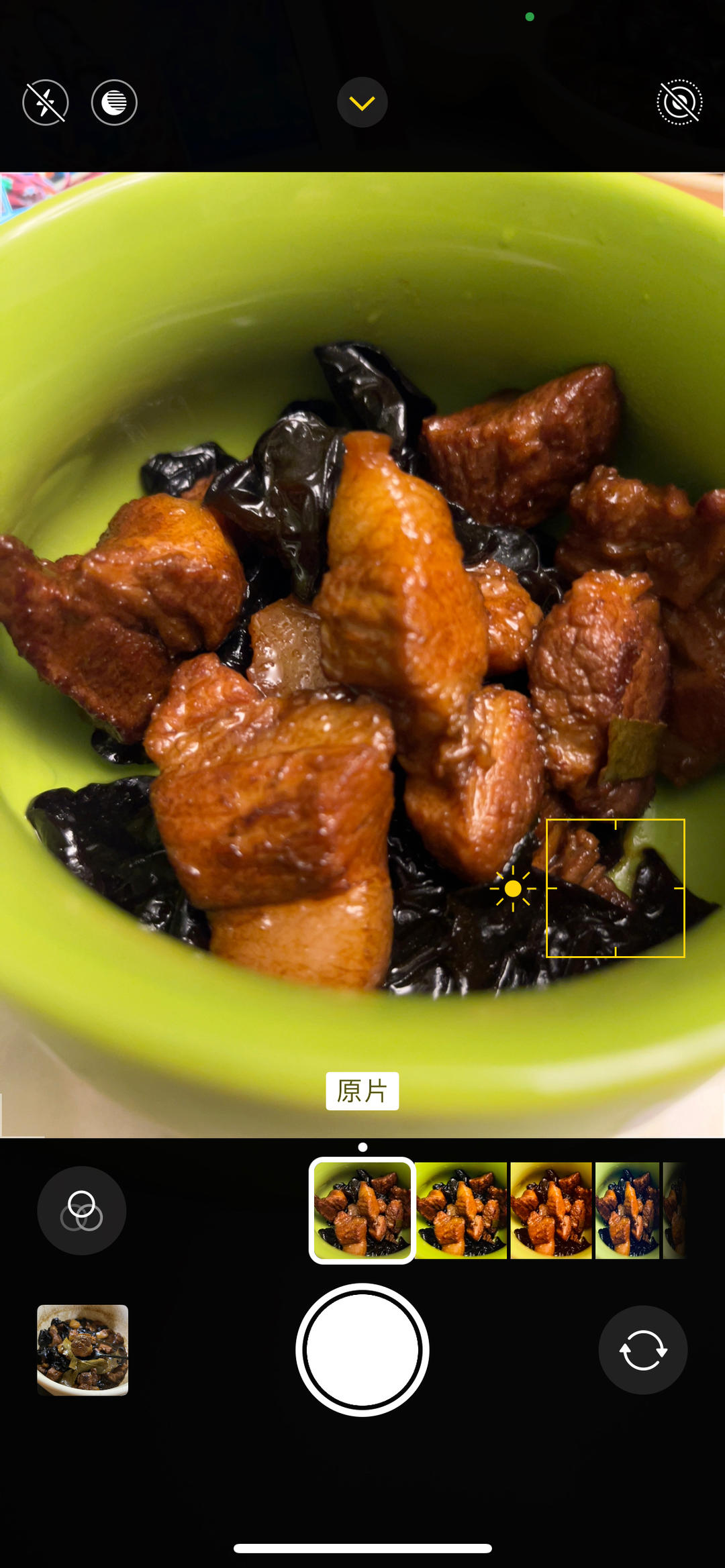
Task: Flip to the other camera
Action: (643, 1350)
